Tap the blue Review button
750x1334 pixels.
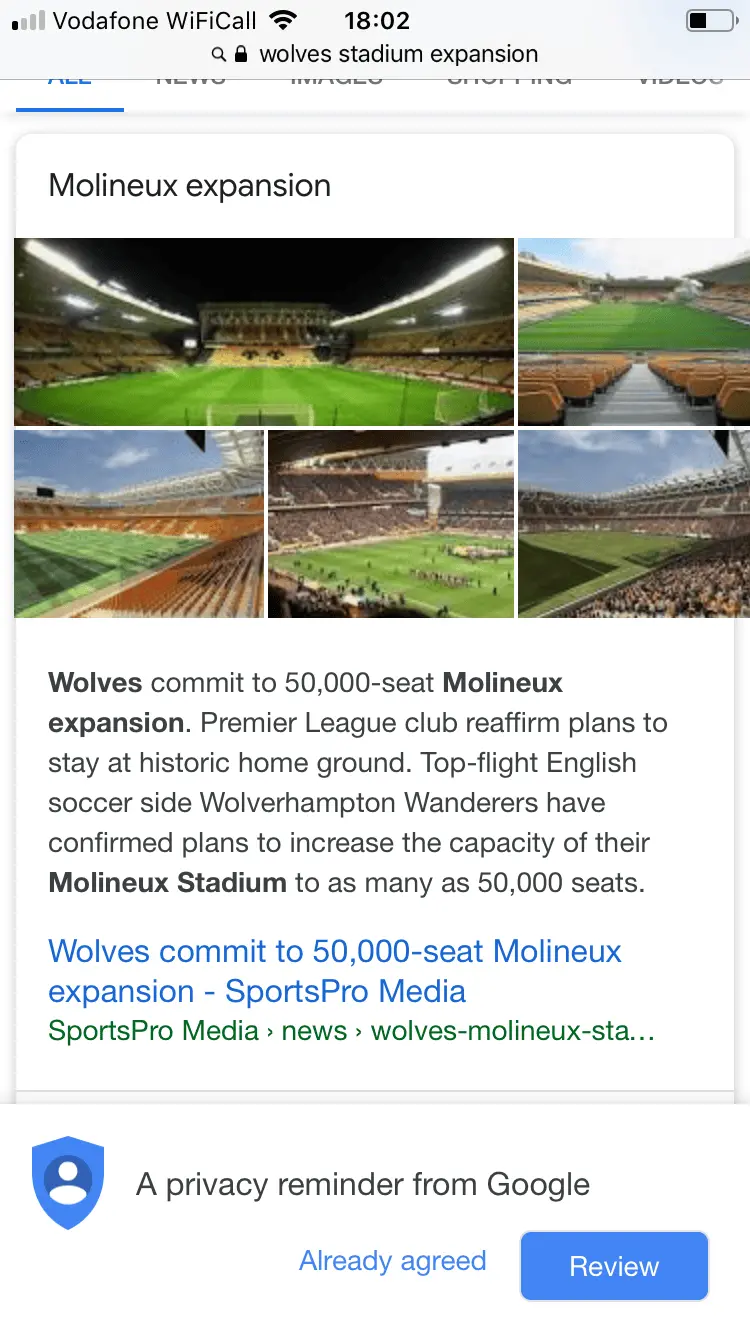(614, 1266)
